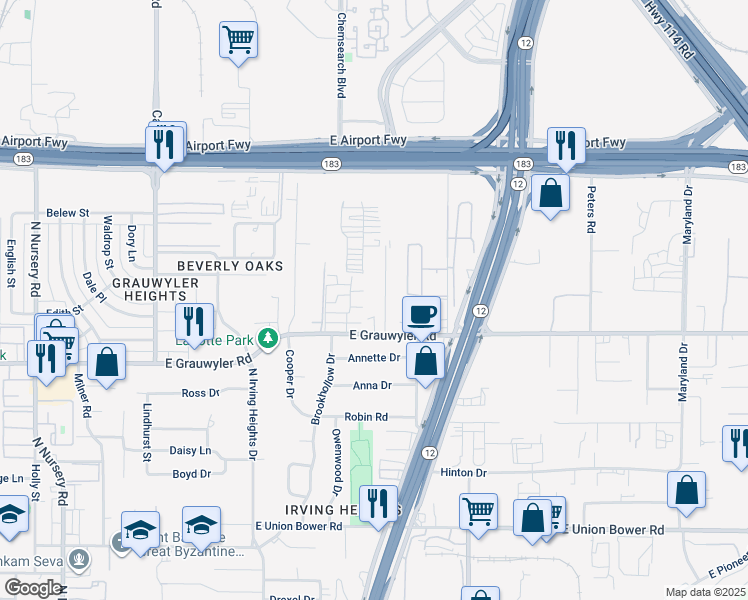Tap the school marker above Great Byzantine label
748x600 pixels.
pyautogui.click(x=201, y=525)
